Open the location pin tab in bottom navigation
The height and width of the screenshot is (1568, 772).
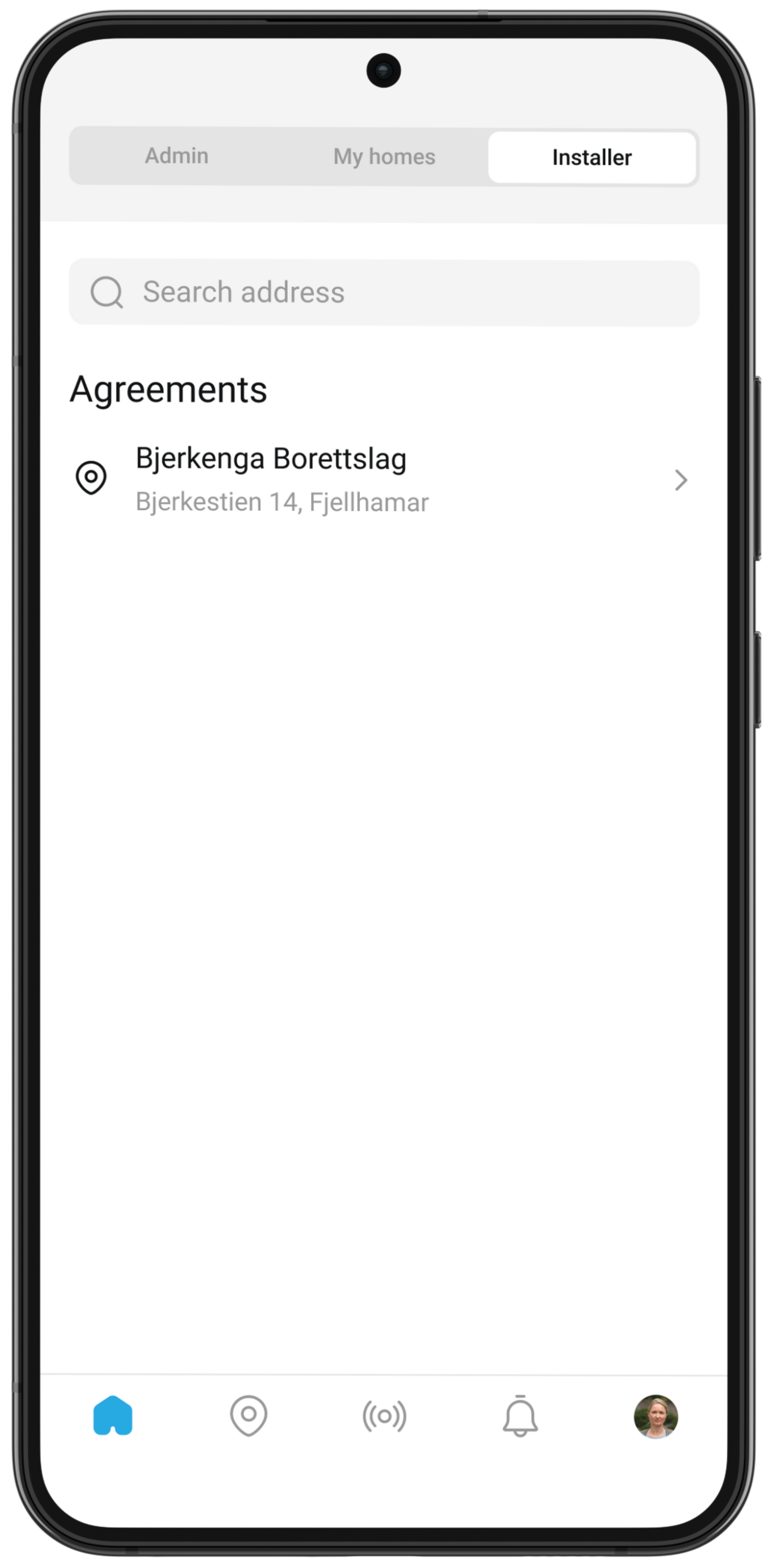click(x=248, y=1416)
